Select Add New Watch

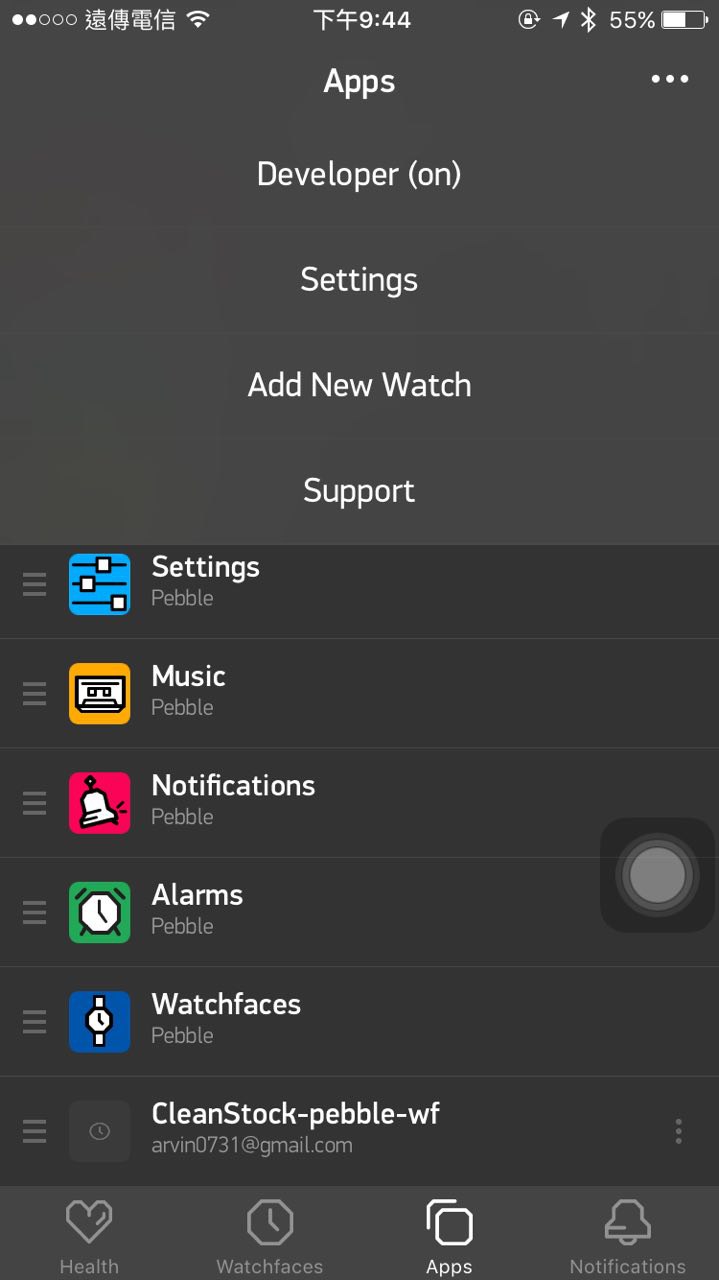(x=359, y=385)
